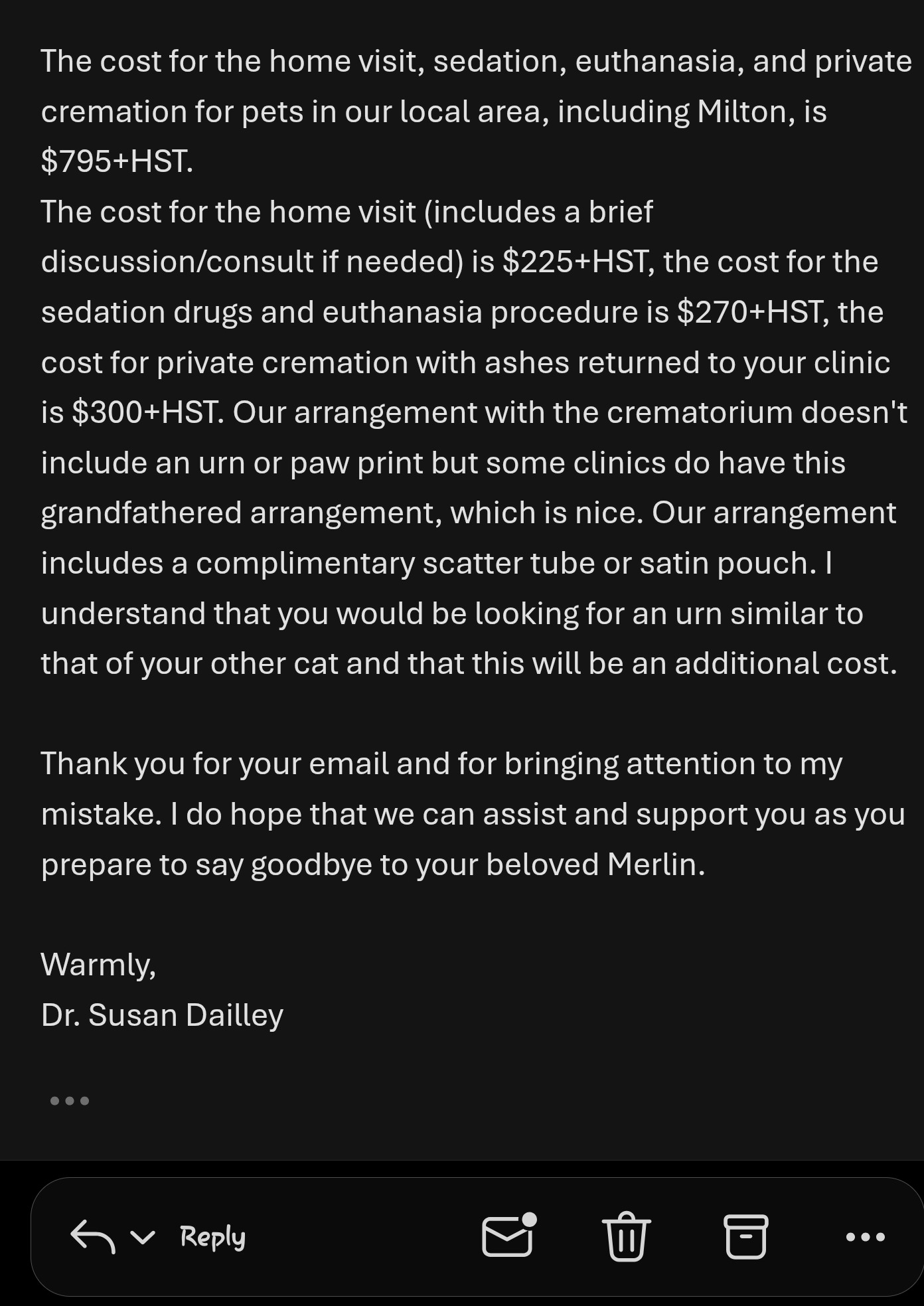Open more actions in the bottom toolbar
The width and height of the screenshot is (924, 1306).
coord(866,1237)
